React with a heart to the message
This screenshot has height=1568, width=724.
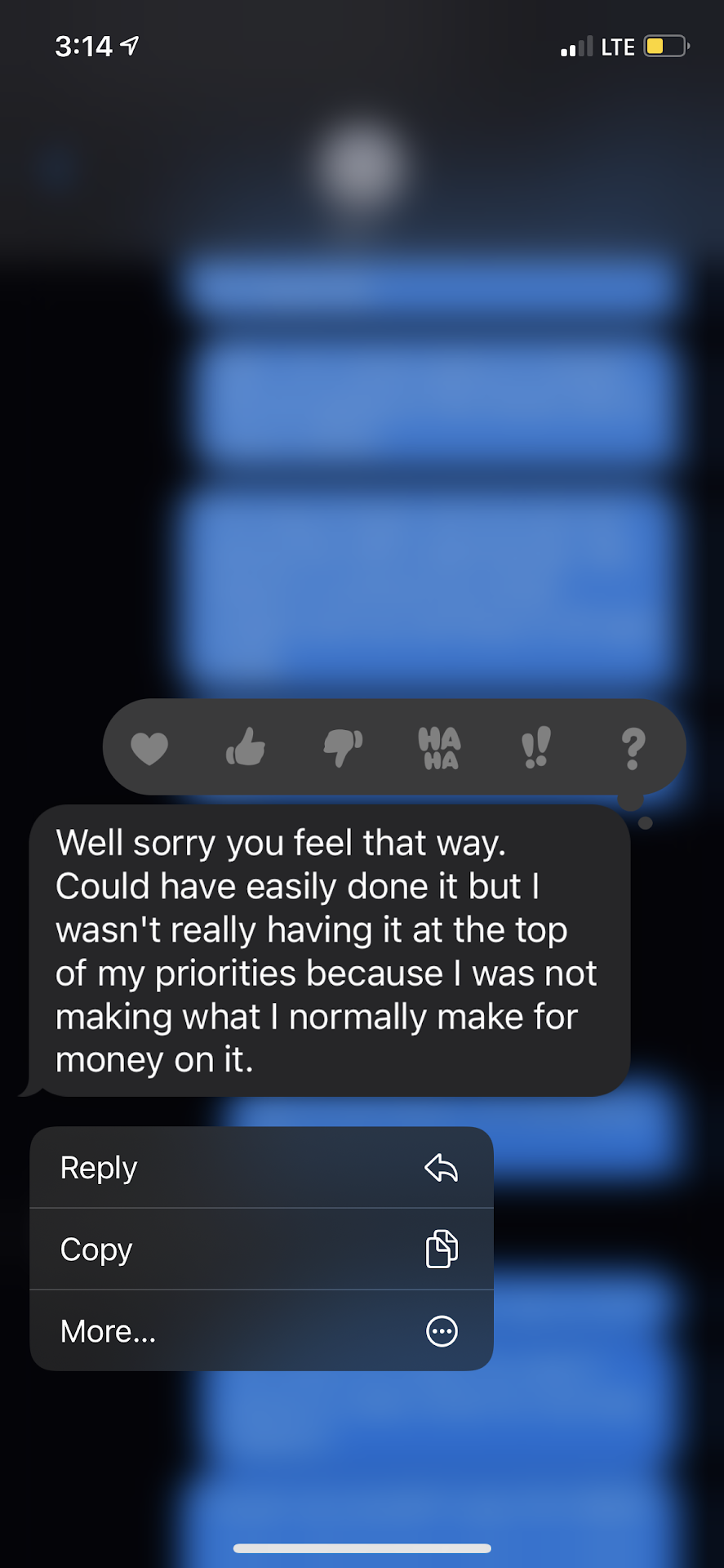tap(149, 748)
